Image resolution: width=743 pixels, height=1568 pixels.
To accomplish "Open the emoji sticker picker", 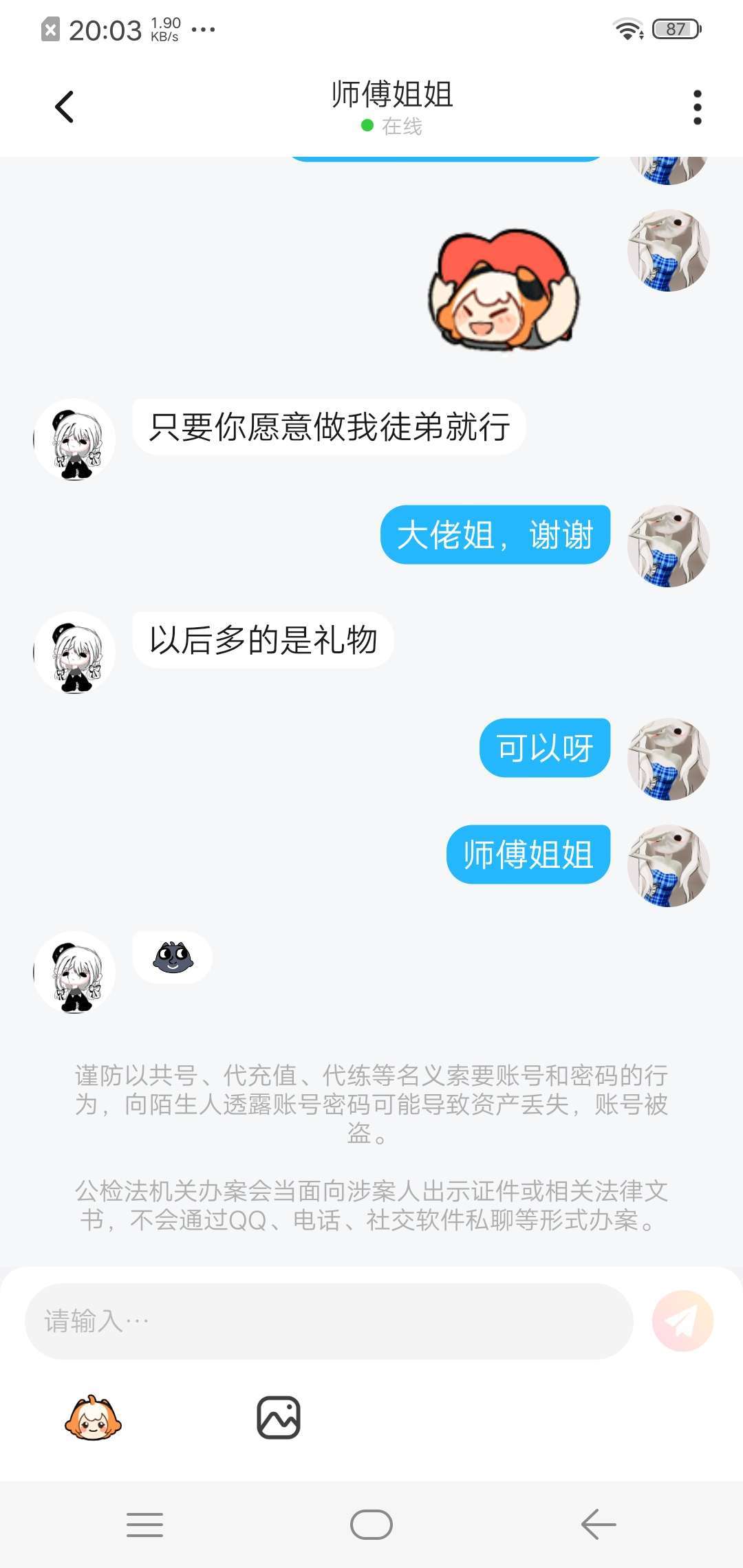I will 93,1418.
